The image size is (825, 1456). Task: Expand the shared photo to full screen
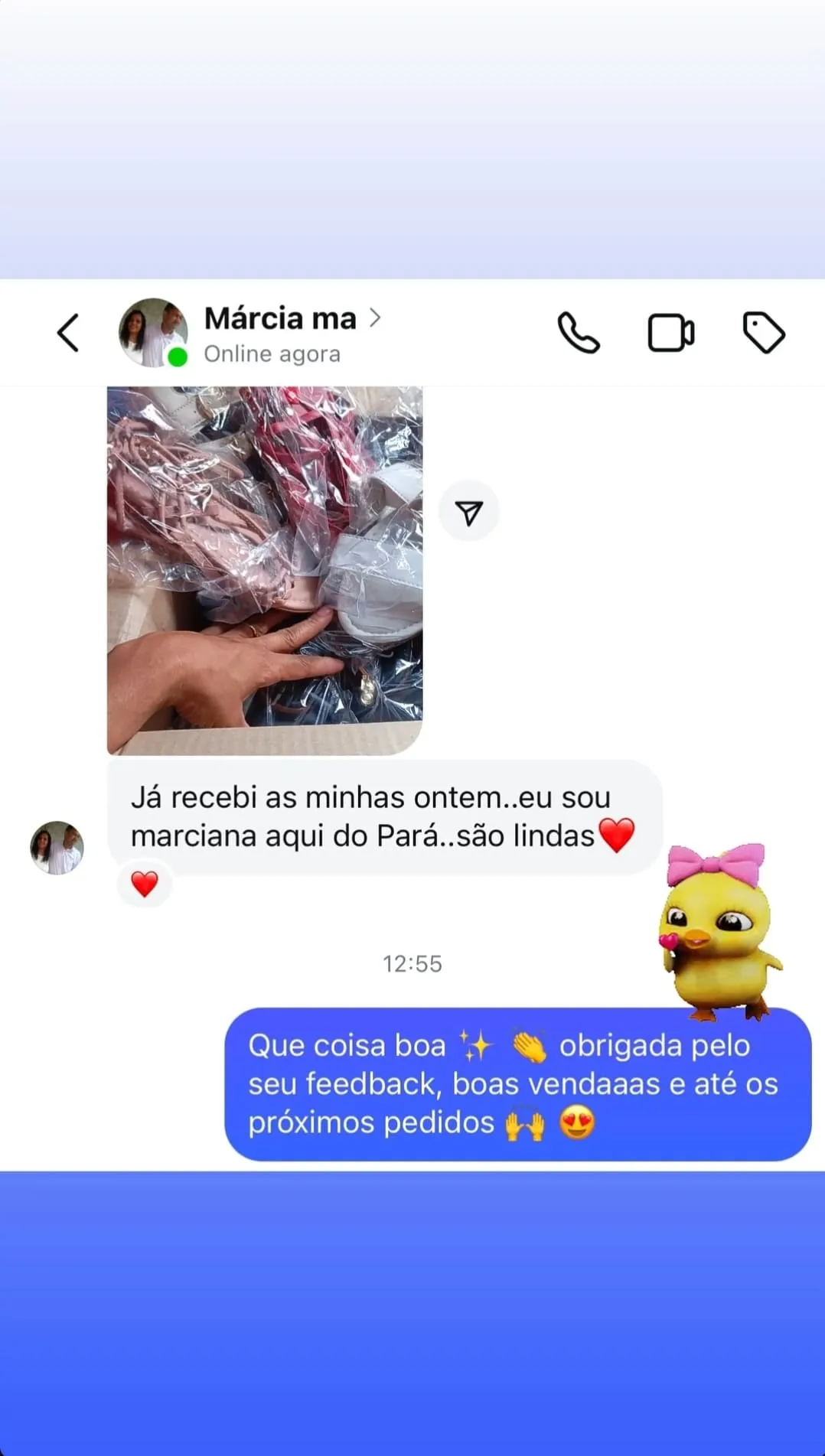click(264, 566)
